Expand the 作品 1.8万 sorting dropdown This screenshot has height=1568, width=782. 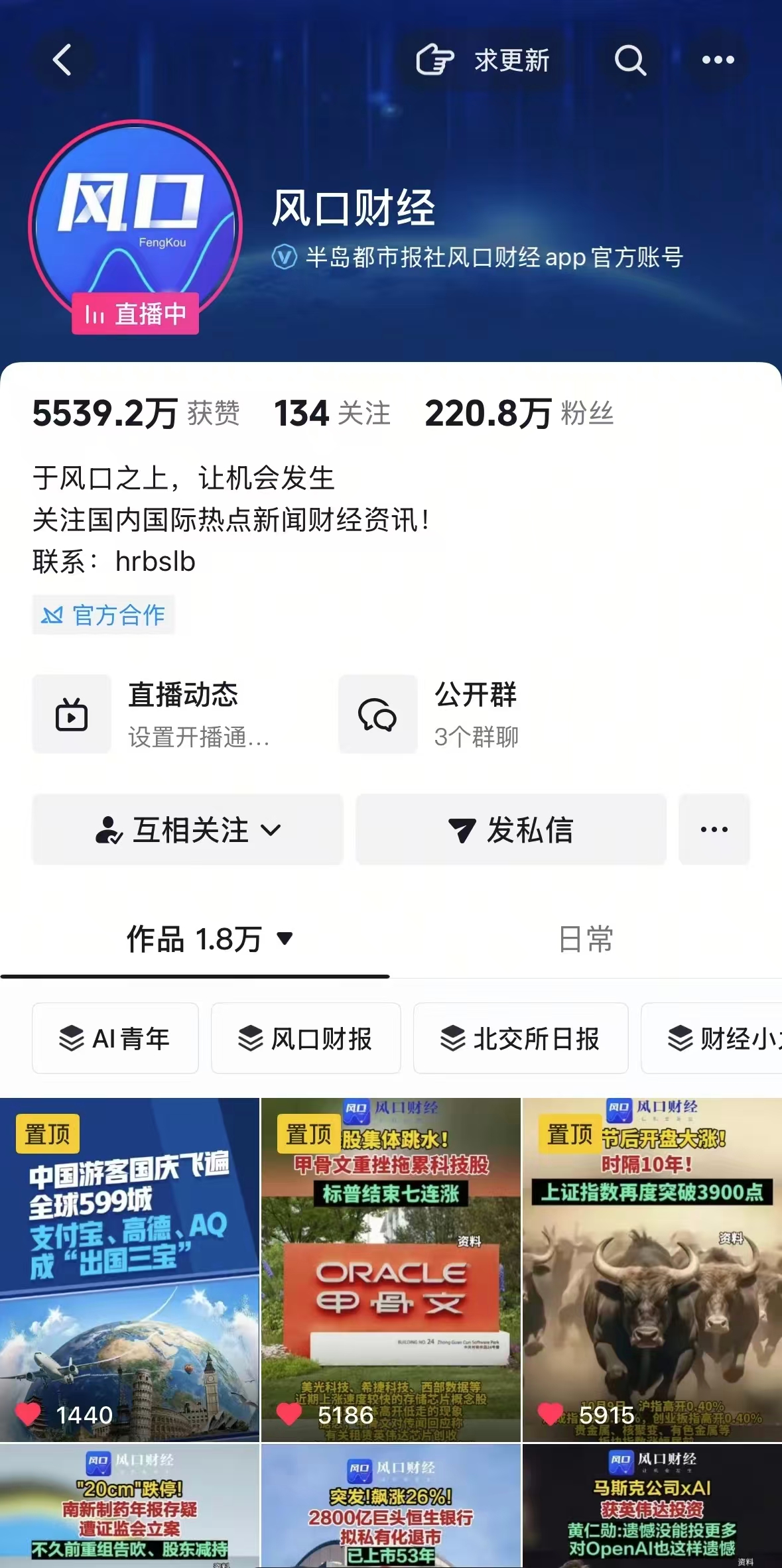(x=209, y=939)
